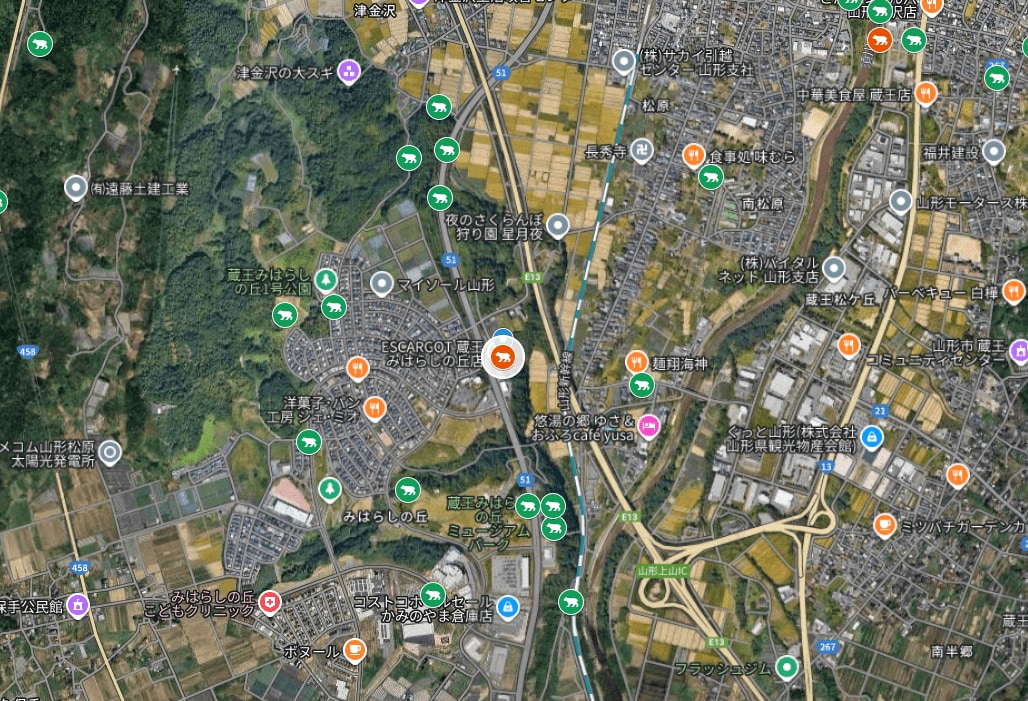Tap the サカイ引越センター 山形支社 pin
Screen dimensions: 1028x701
[x=625, y=62]
